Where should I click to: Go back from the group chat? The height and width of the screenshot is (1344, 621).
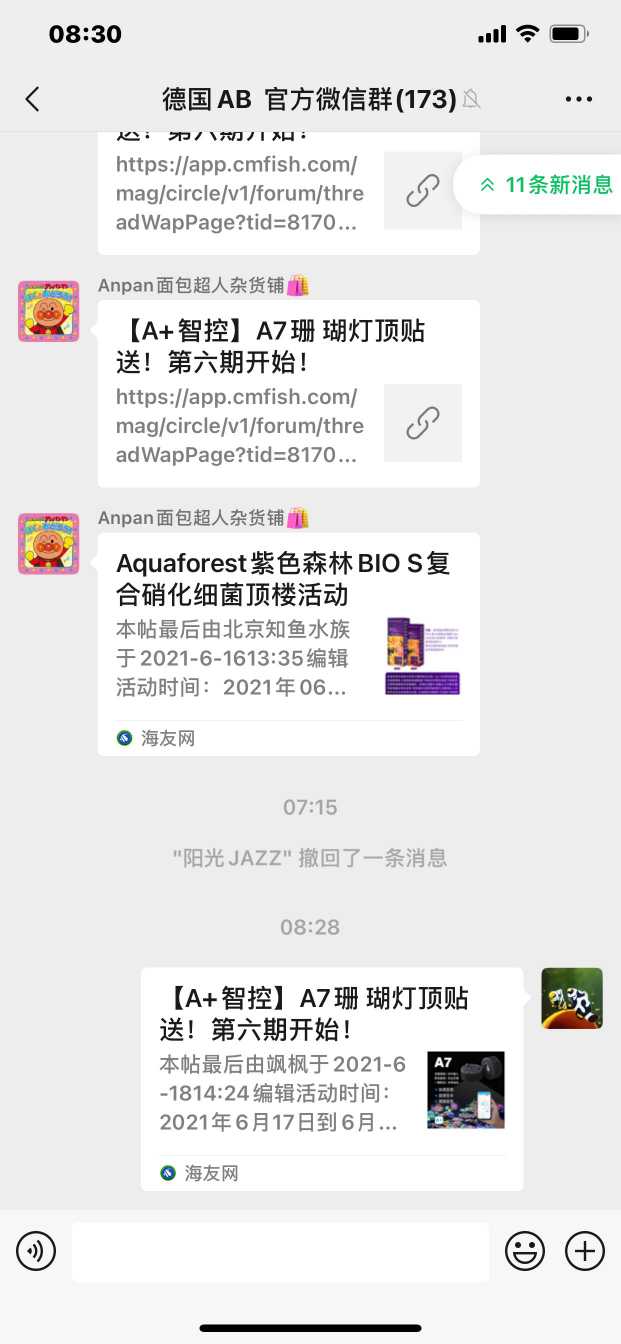coord(33,98)
